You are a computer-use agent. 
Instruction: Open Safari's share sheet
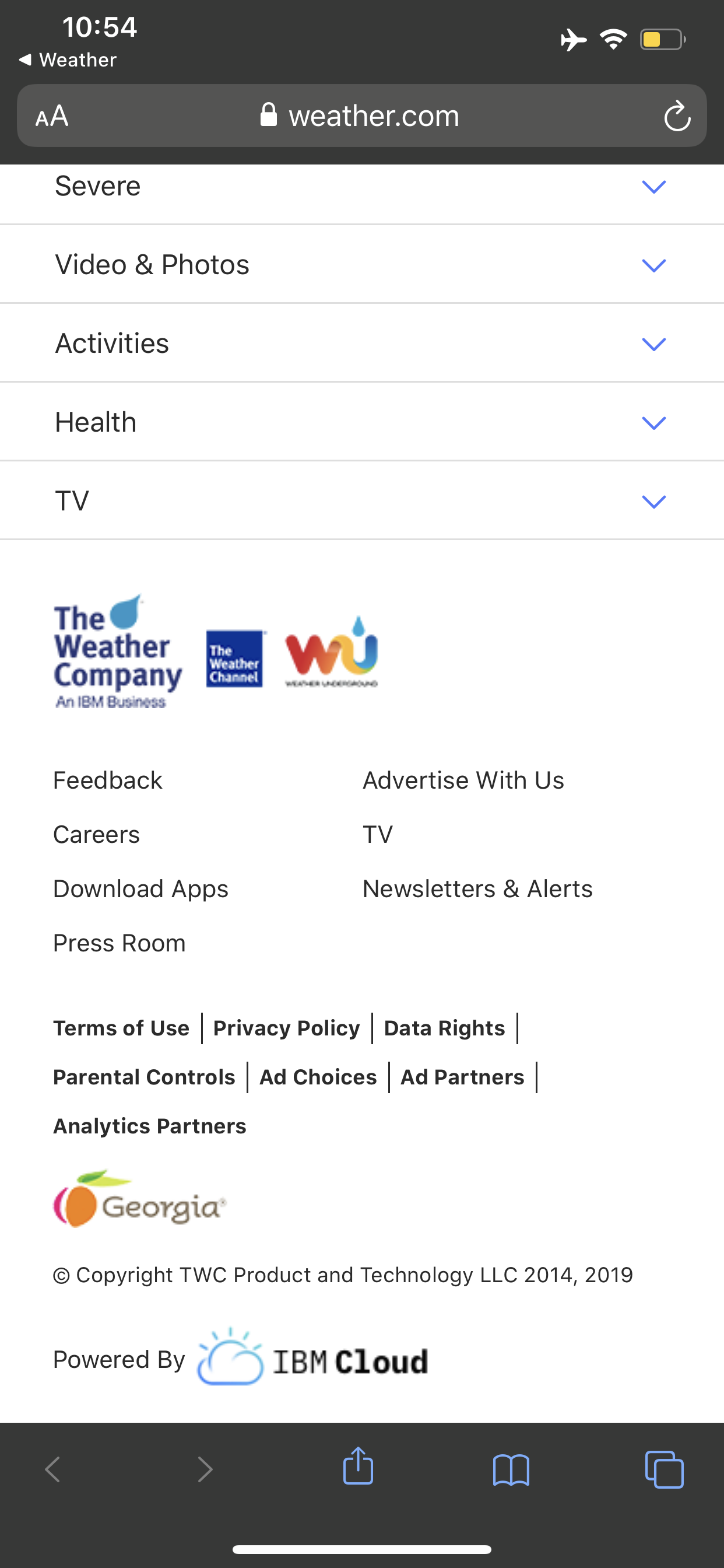tap(358, 1467)
